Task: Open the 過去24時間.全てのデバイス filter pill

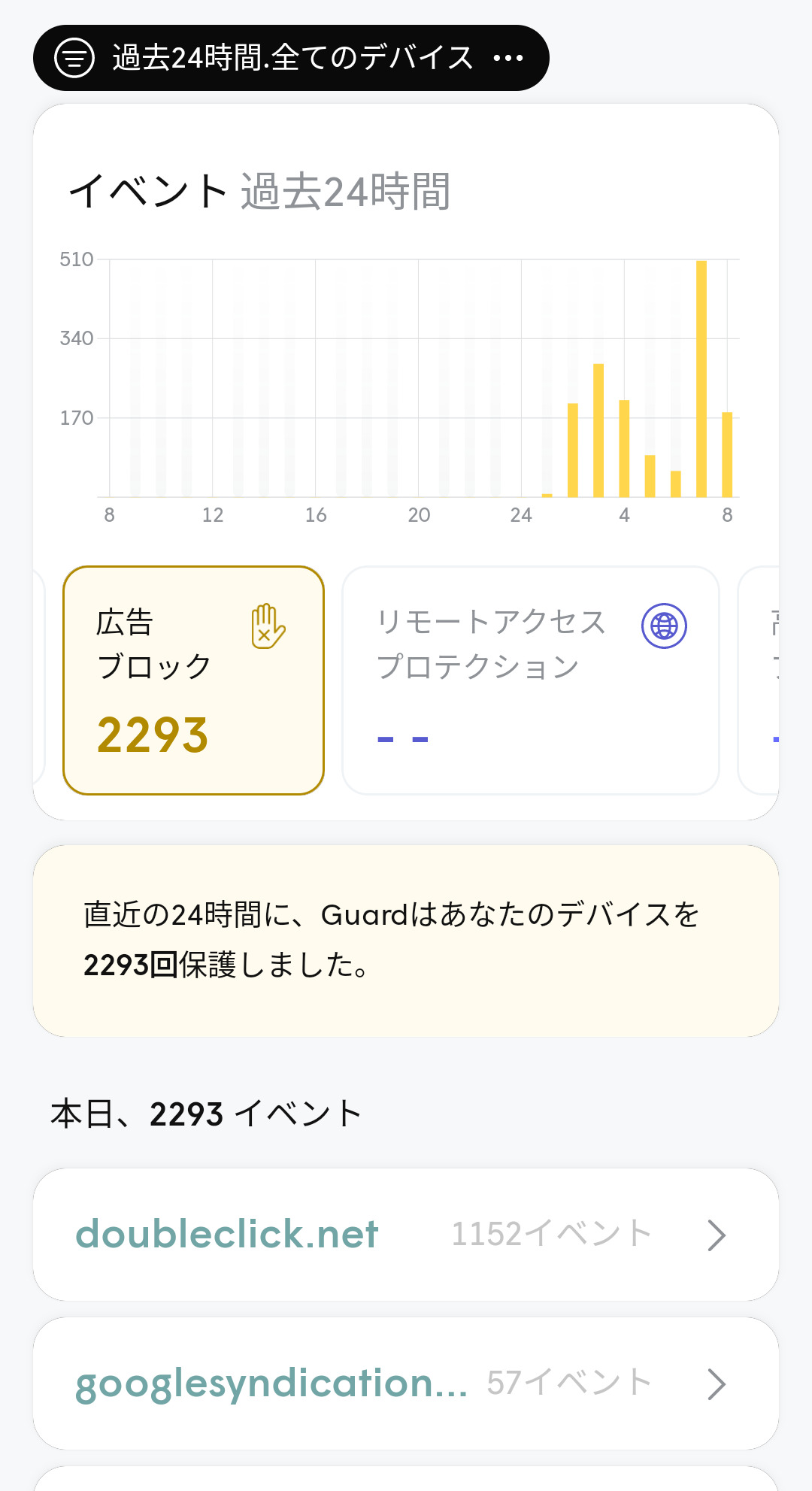Action: 291,58
